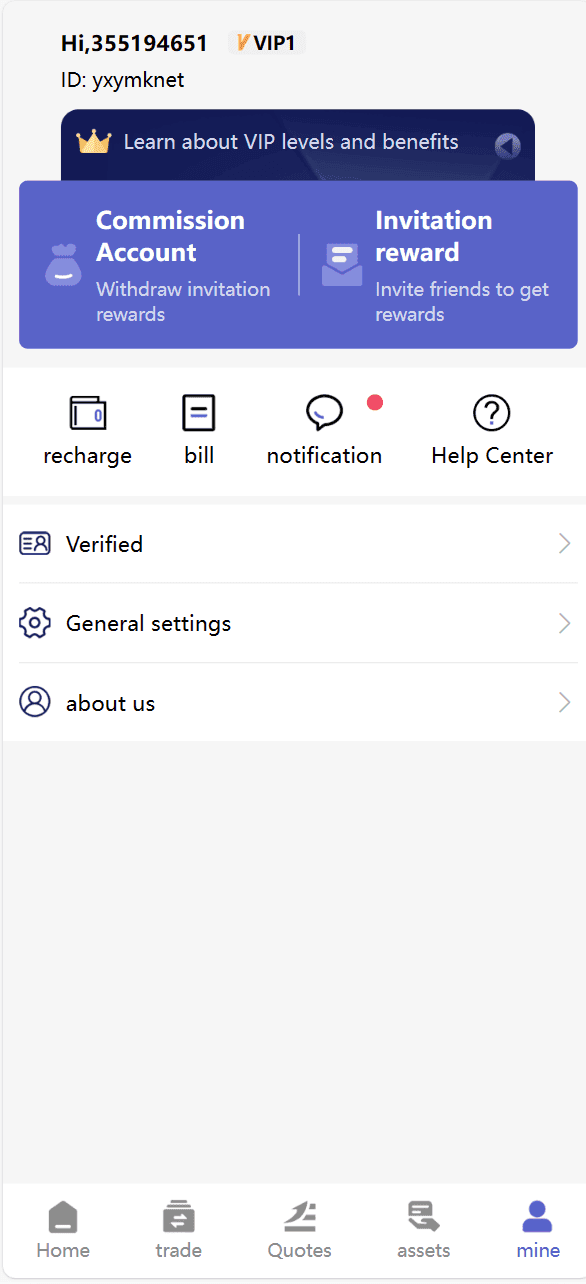Switch to the Quotes tab

[x=300, y=1231]
